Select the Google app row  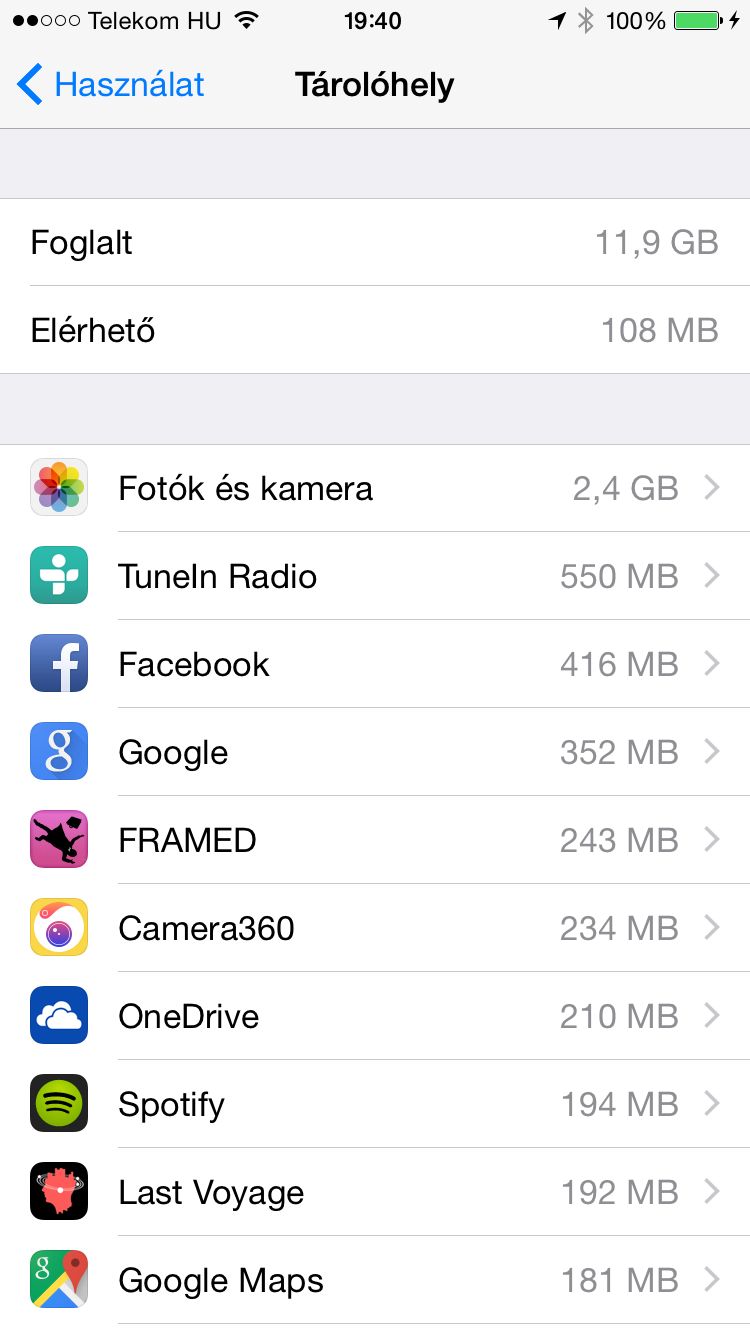[375, 752]
